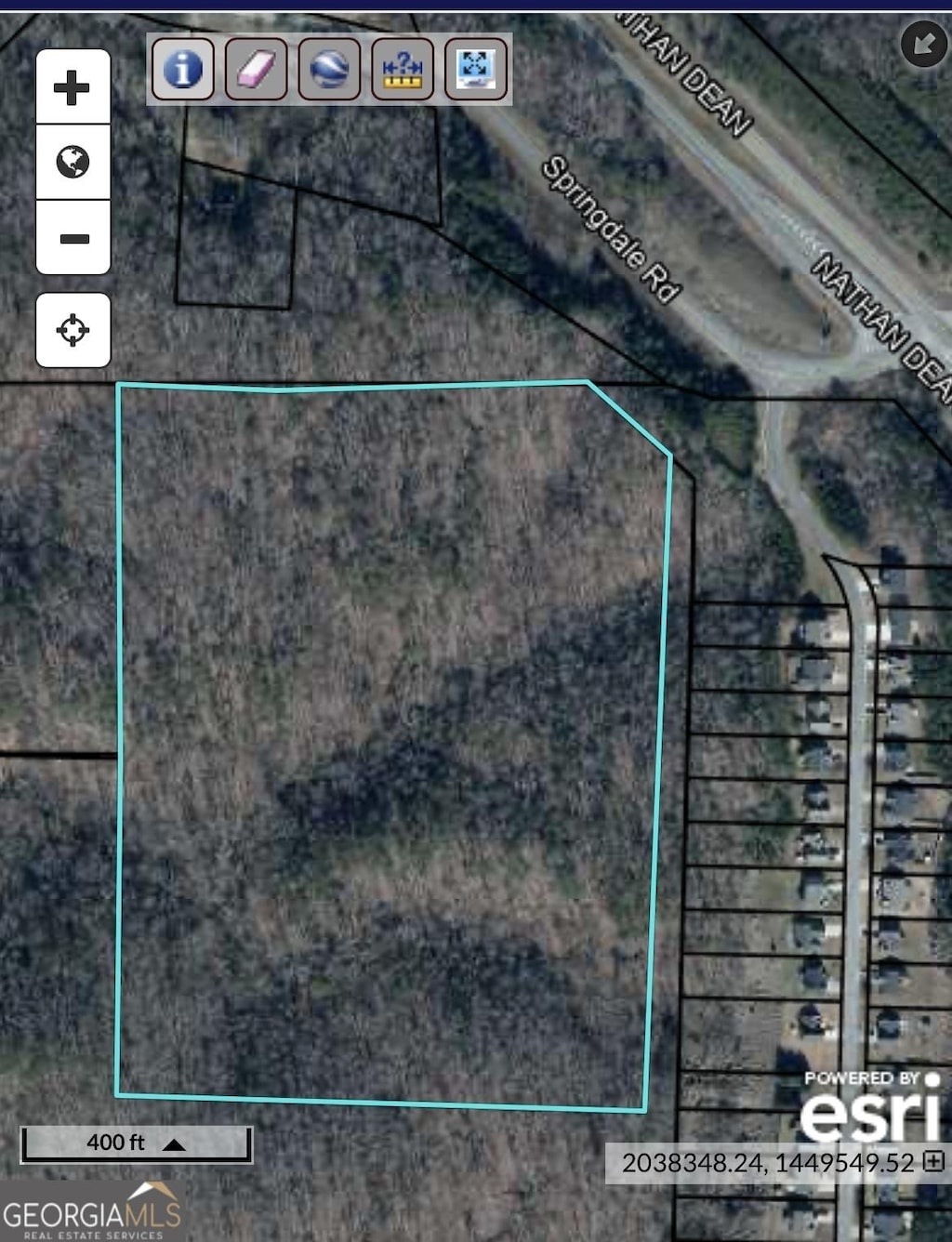Image resolution: width=952 pixels, height=1242 pixels.
Task: Activate the measure distance tool
Action: 403,69
